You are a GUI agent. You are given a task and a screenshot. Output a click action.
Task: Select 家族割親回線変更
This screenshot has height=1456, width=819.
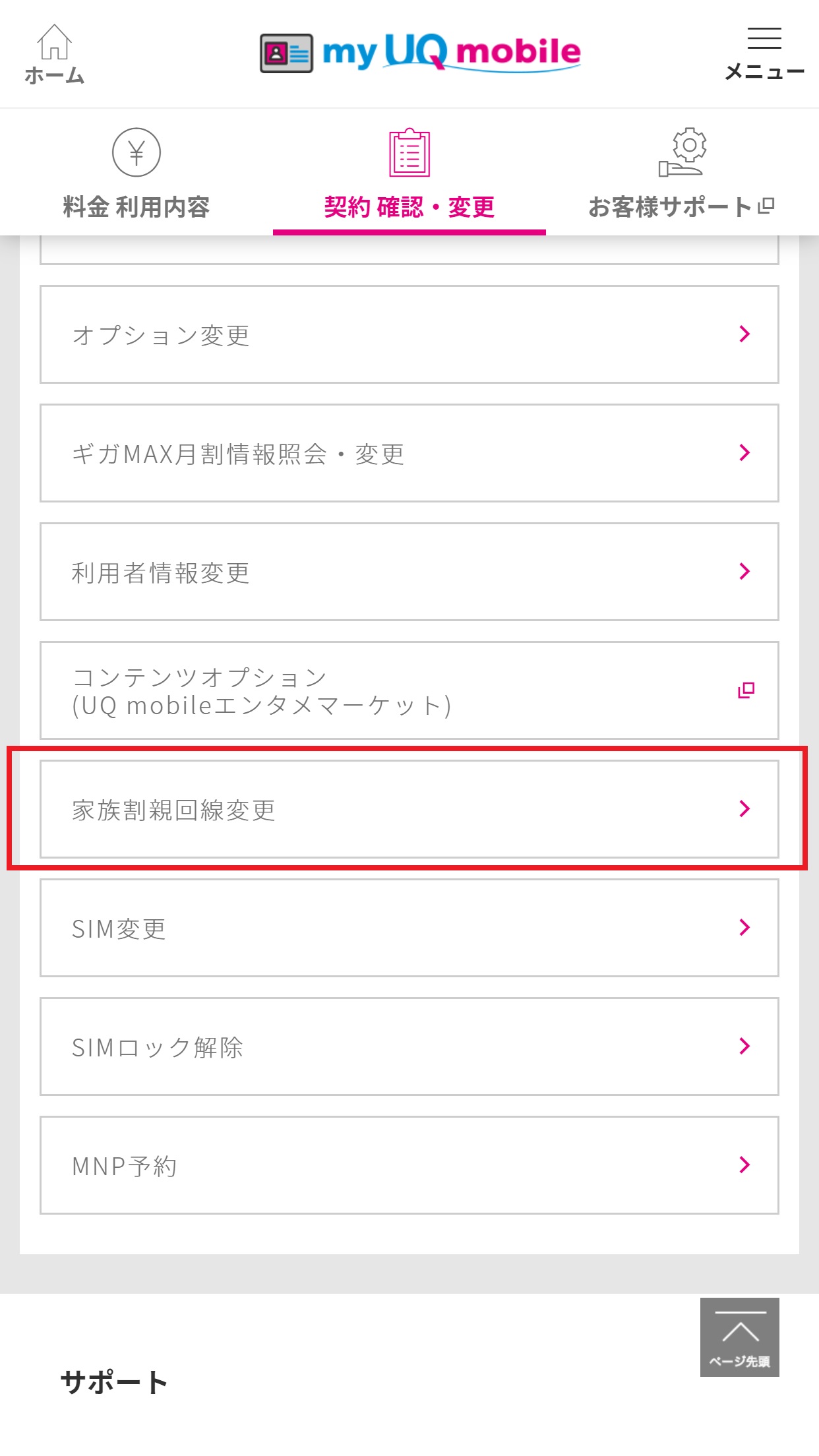pos(409,809)
